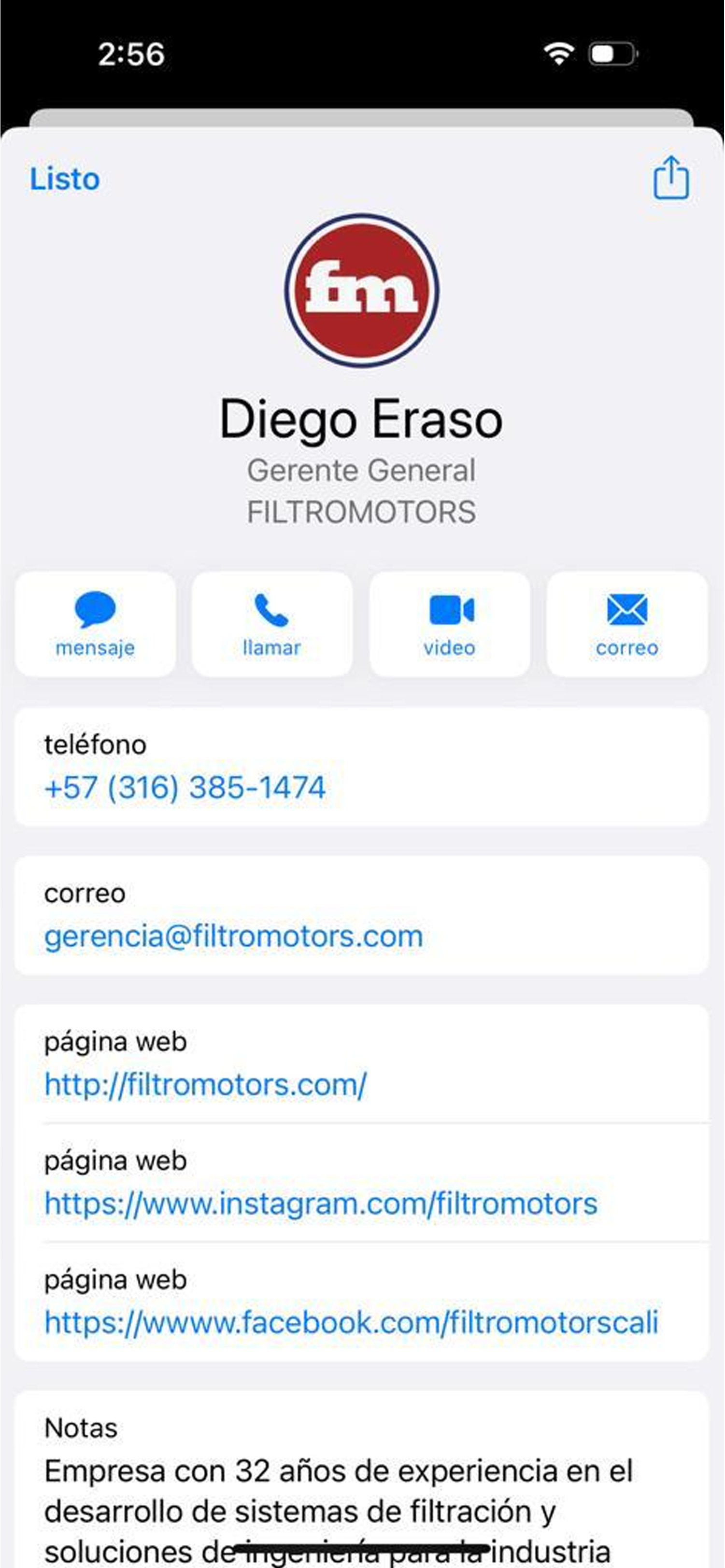725x1568 pixels.
Task: Open the http://filtromotors.com/ website
Action: point(206,1084)
